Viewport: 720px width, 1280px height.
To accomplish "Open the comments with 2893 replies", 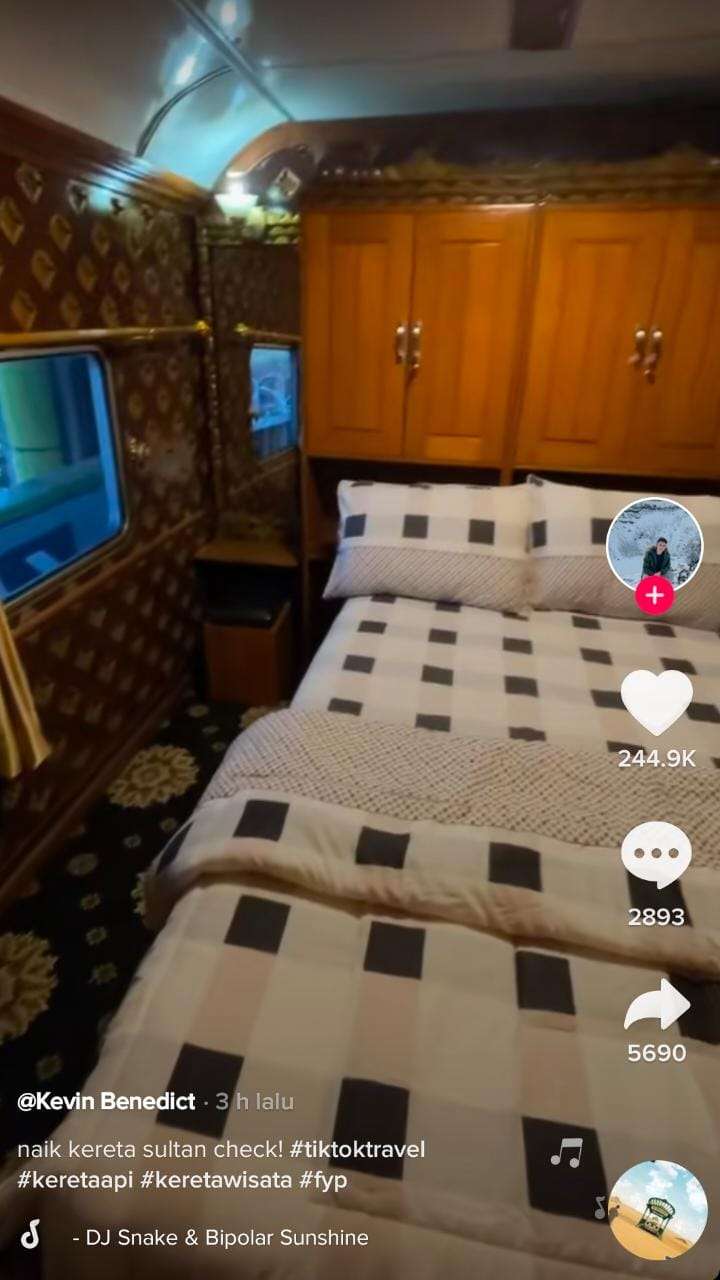I will [656, 857].
